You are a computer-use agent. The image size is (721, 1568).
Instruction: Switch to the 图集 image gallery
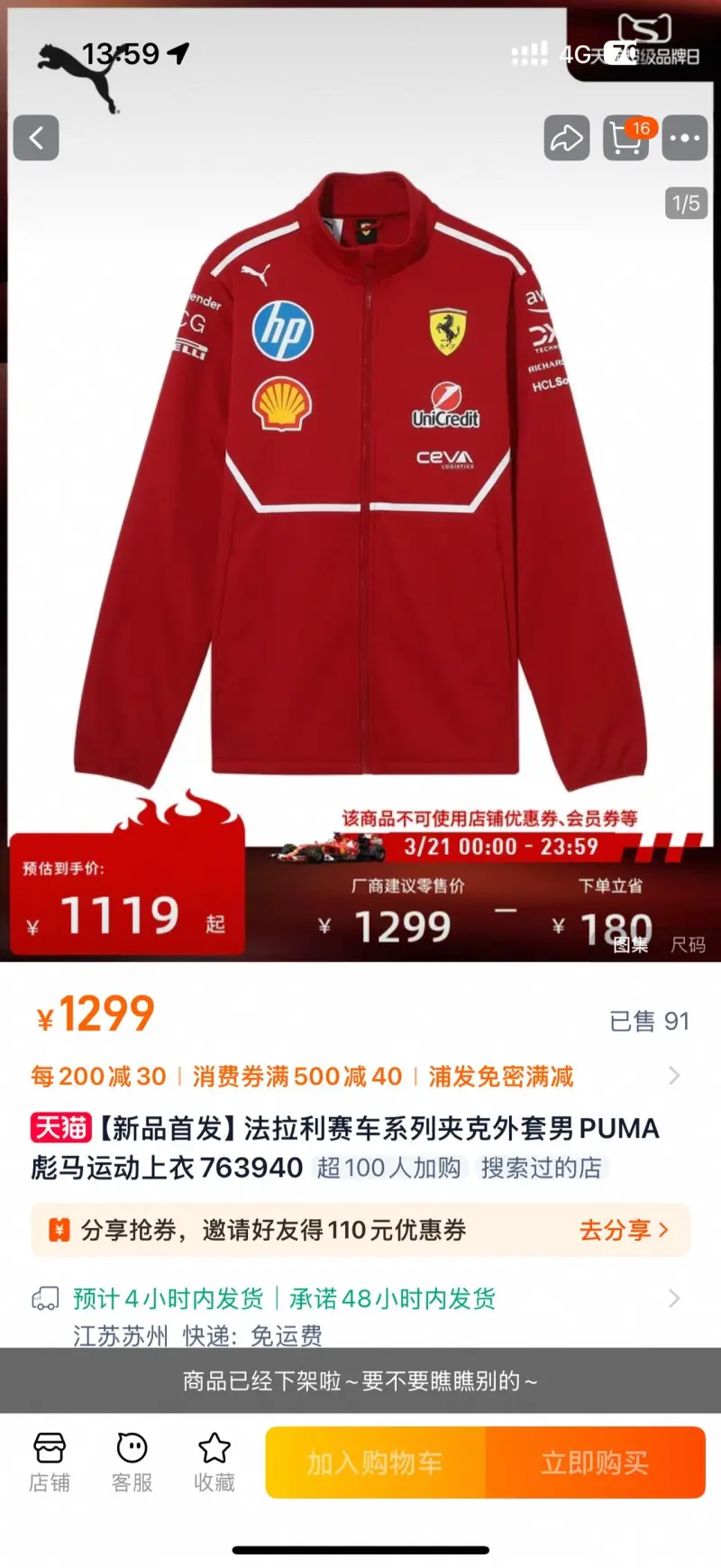coord(631,944)
